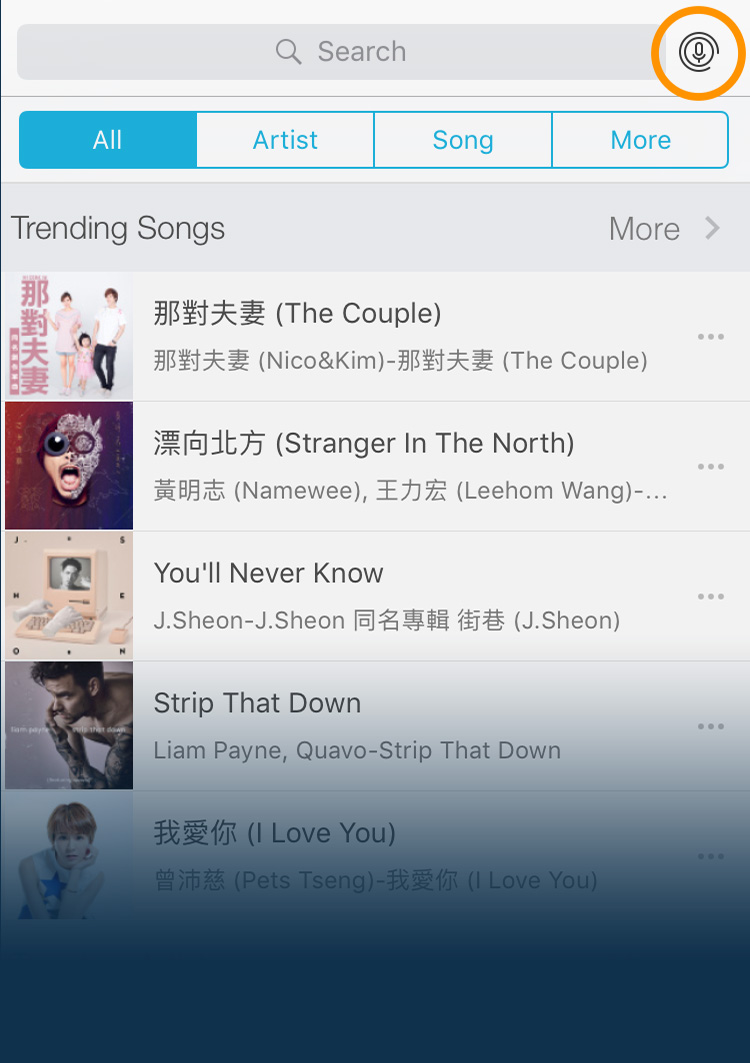750x1063 pixels.
Task: Switch to the Artist tab
Action: click(x=285, y=140)
